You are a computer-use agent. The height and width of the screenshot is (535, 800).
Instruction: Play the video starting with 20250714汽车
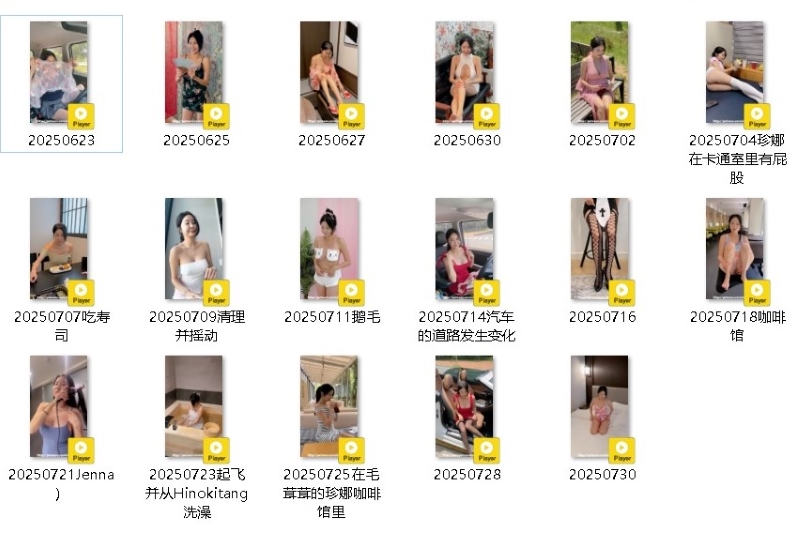pyautogui.click(x=464, y=248)
